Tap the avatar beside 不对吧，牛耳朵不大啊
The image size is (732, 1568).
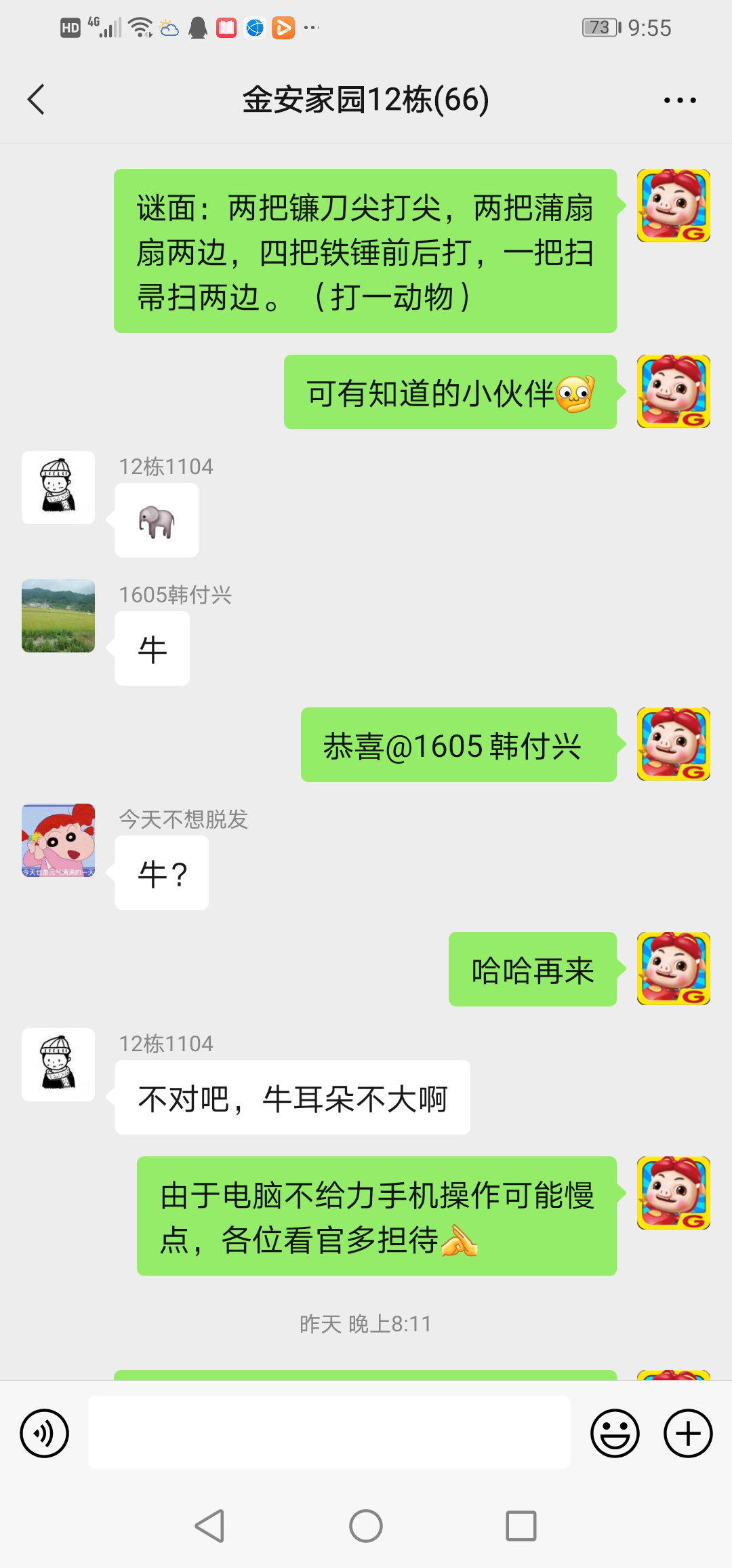(58, 1064)
